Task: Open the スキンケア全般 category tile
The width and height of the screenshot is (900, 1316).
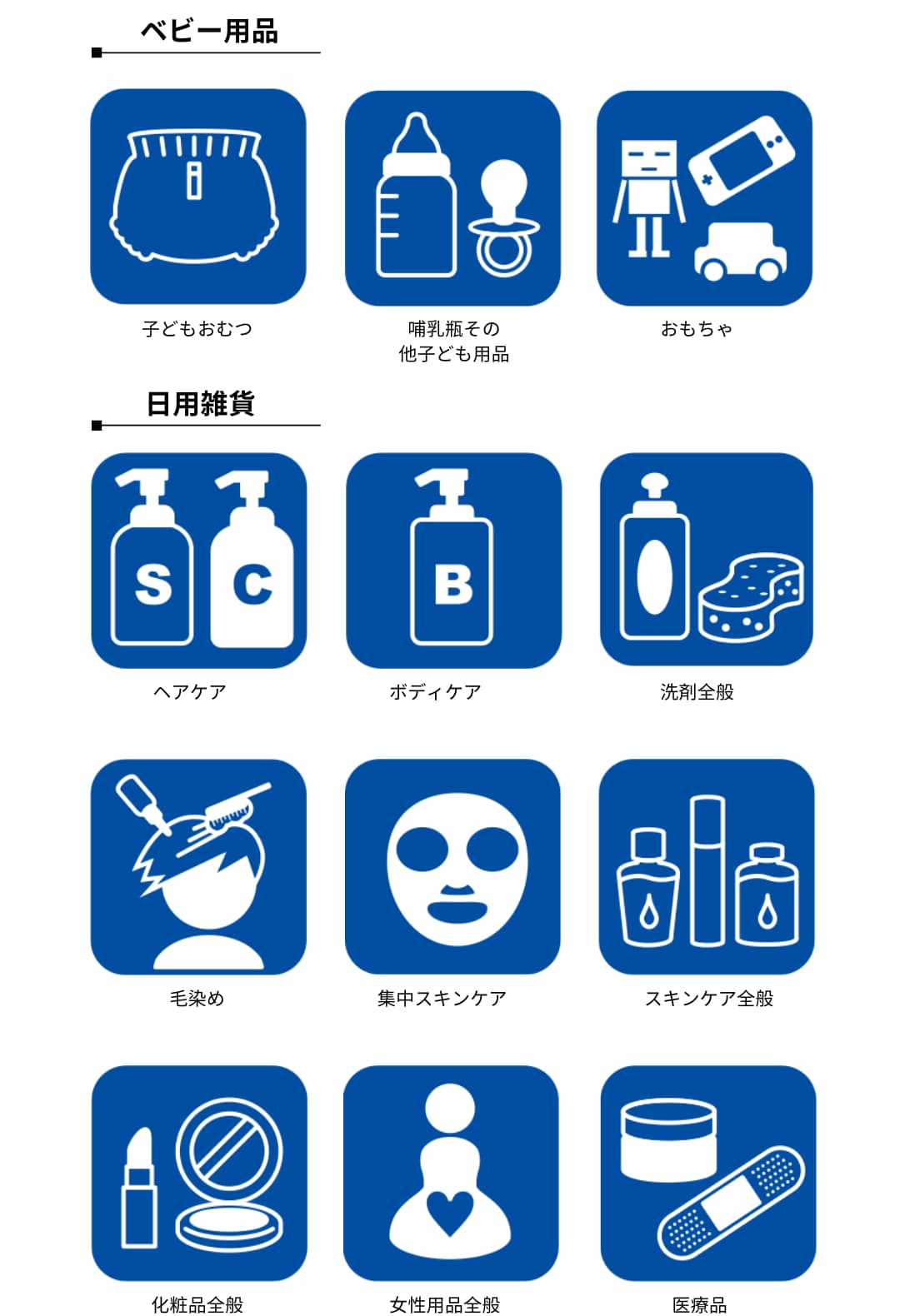Action: 707,866
